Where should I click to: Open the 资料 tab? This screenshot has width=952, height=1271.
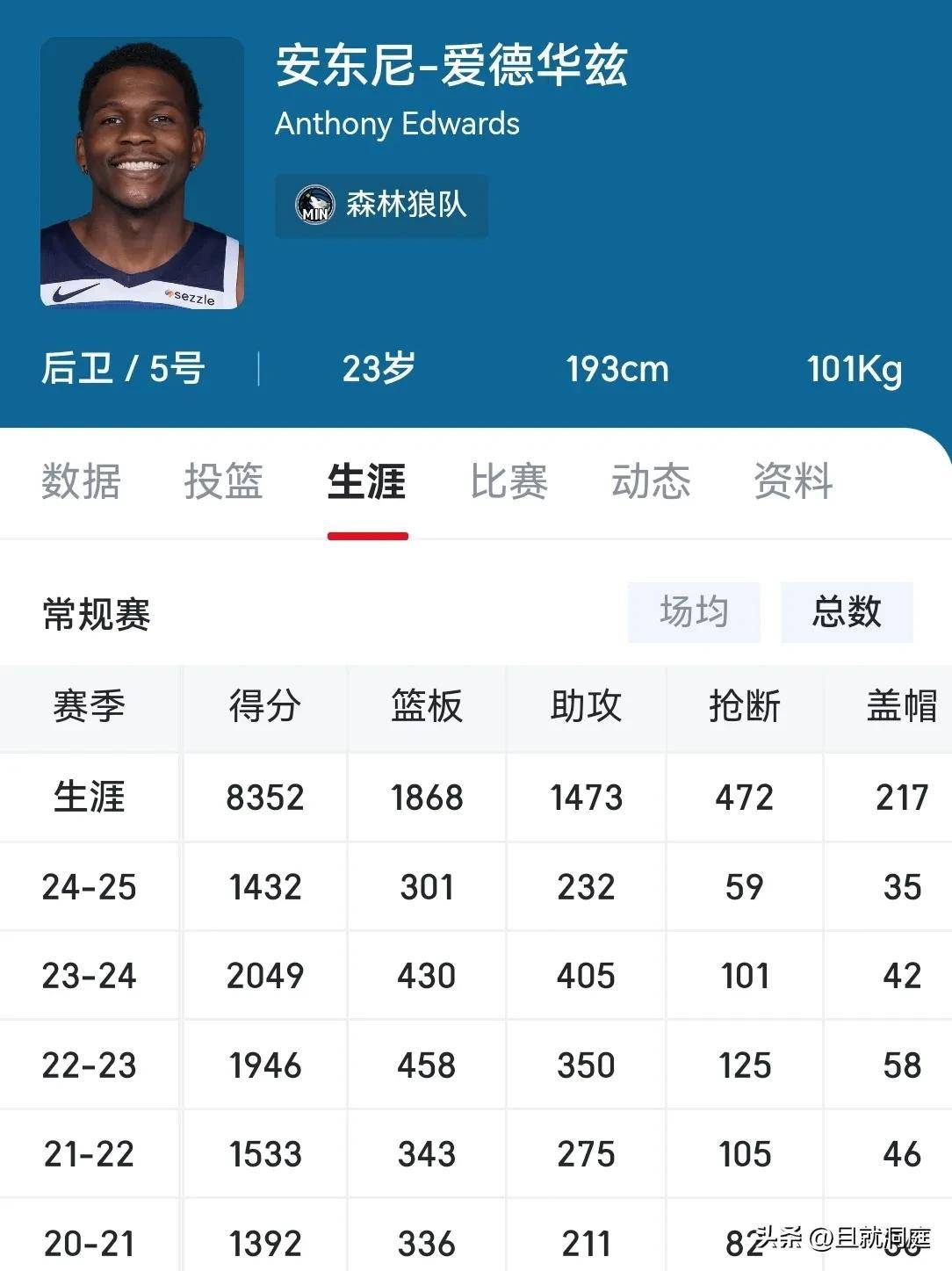[x=793, y=482]
